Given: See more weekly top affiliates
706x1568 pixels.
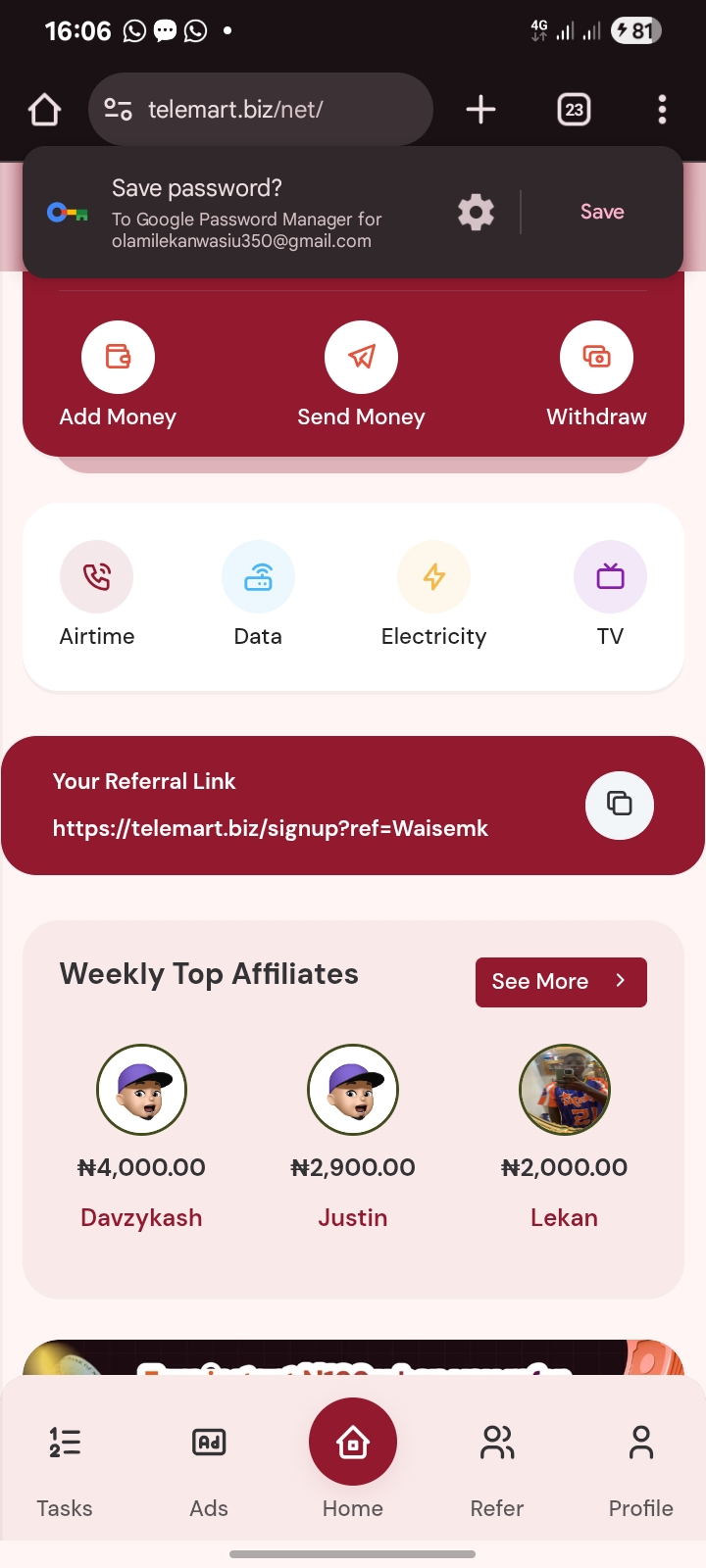Looking at the screenshot, I should (x=561, y=982).
